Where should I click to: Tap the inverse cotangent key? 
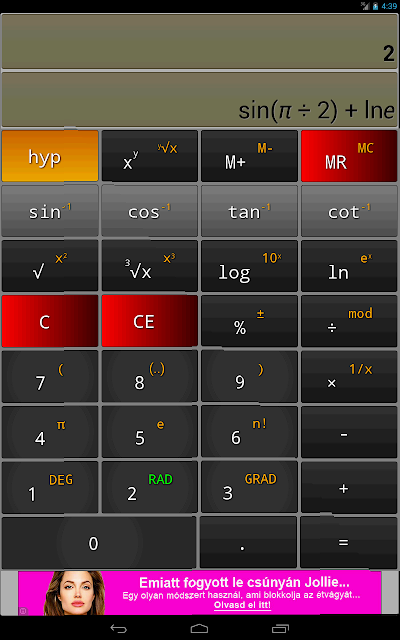coord(349,211)
